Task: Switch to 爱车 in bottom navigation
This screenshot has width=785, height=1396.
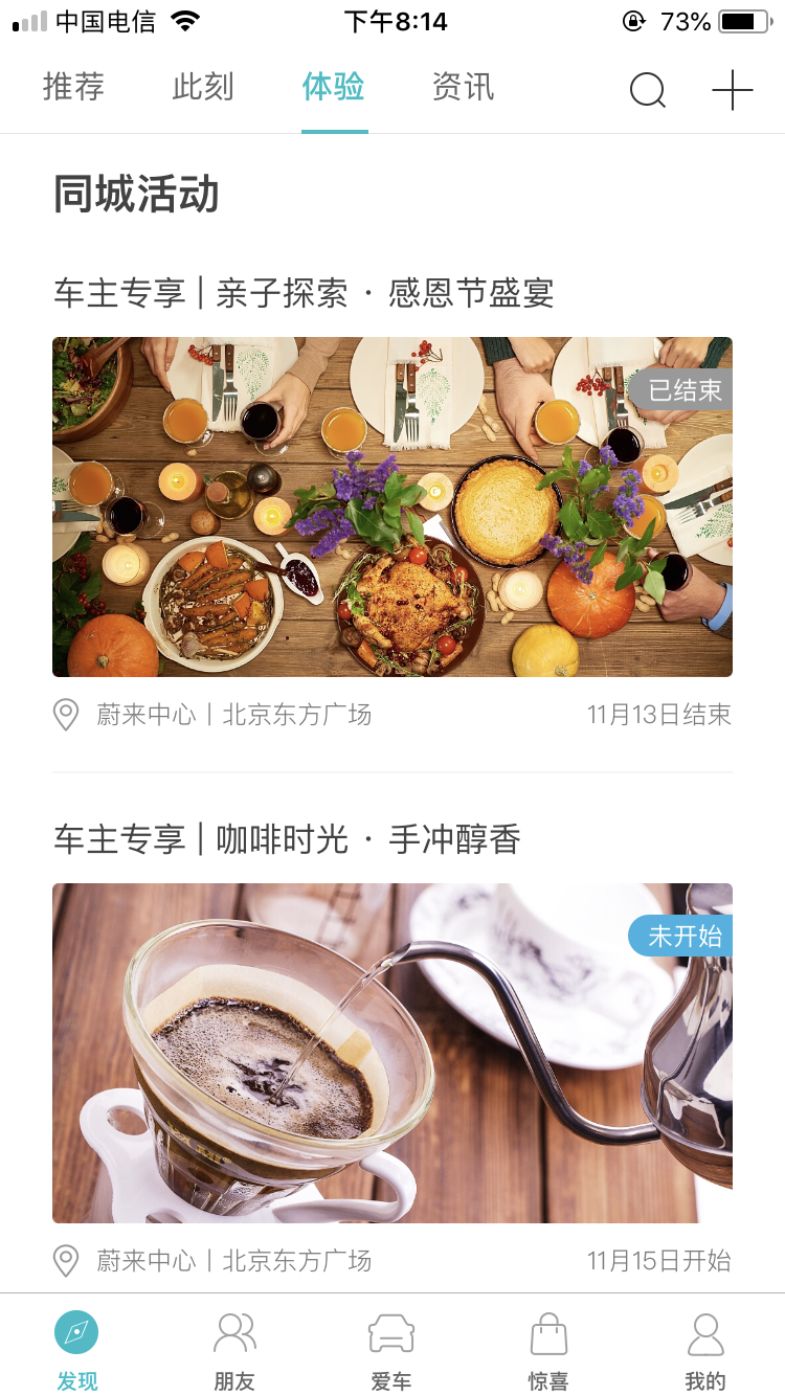Action: 391,1349
